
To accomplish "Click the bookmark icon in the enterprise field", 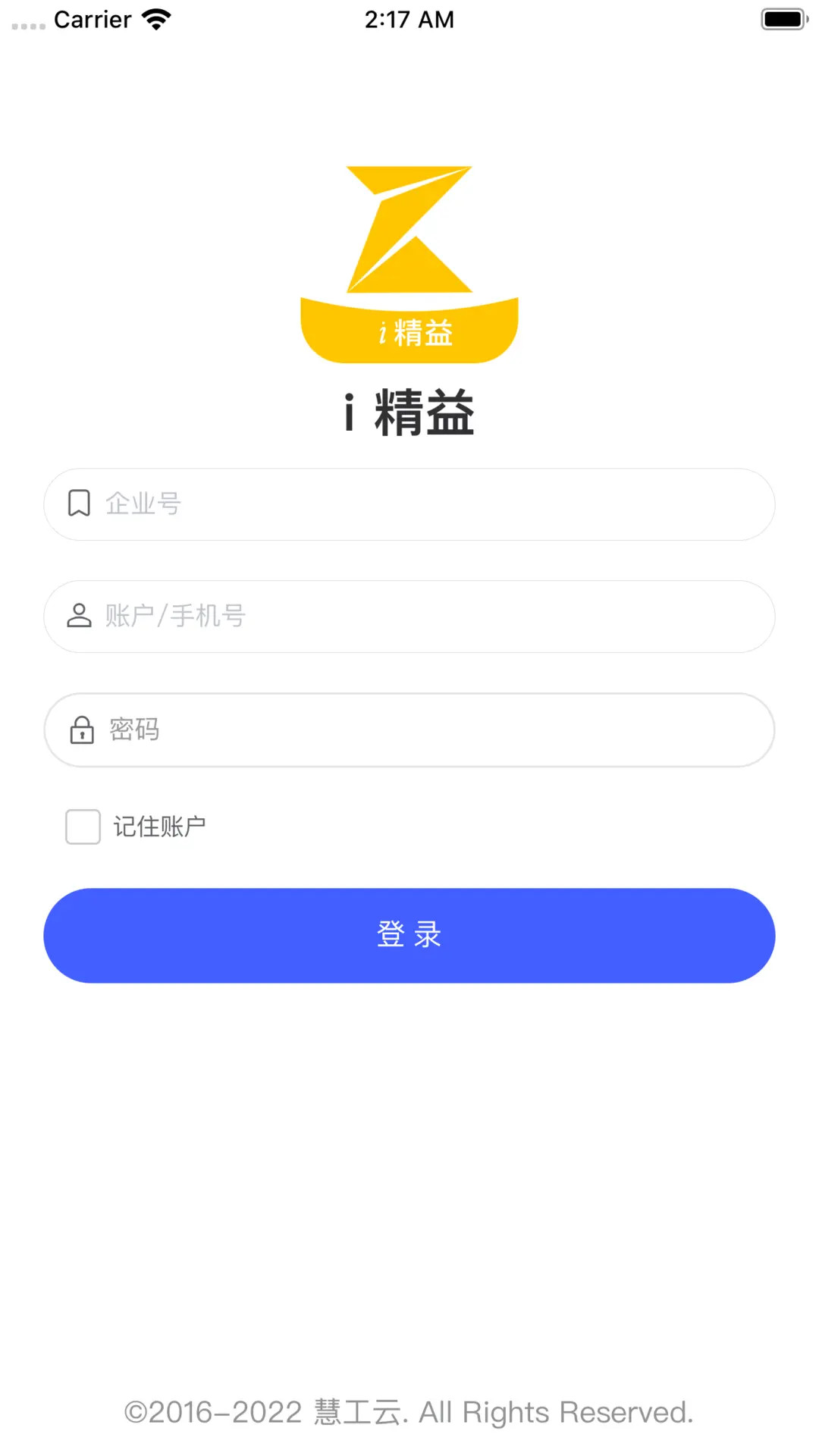I will 79,503.
